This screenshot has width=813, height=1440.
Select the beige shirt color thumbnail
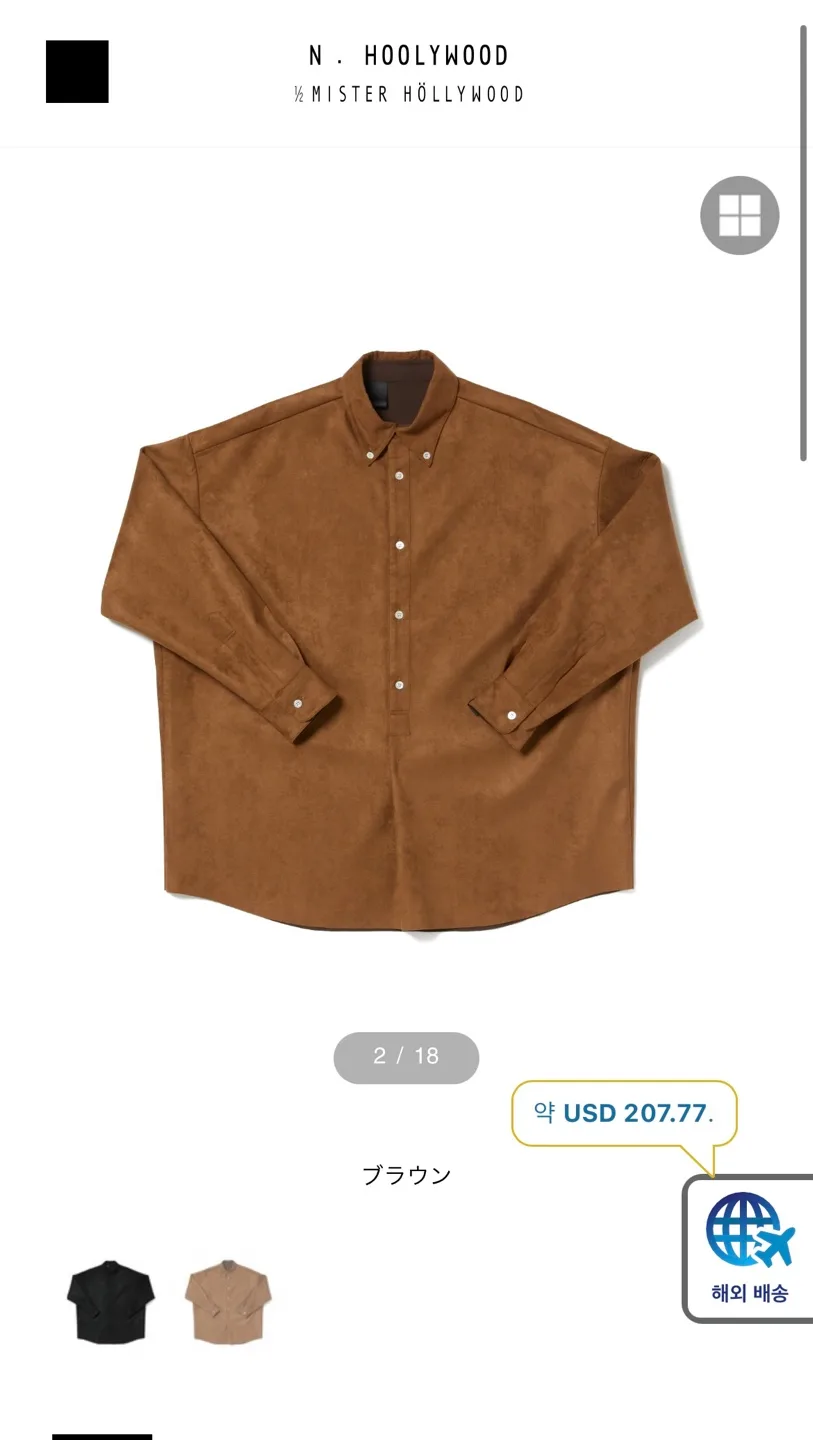(x=227, y=1301)
